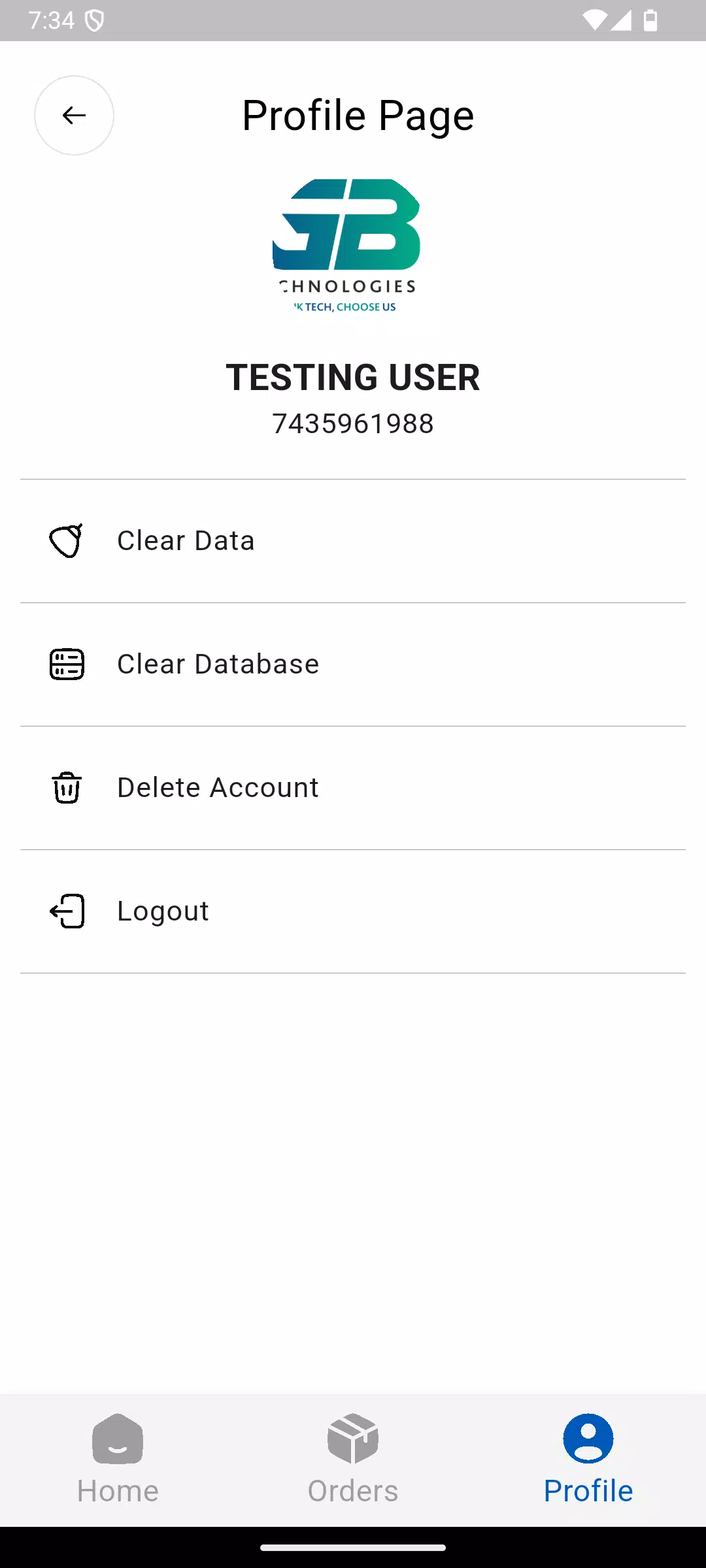
Task: Select the Clear Data option
Action: click(x=185, y=540)
